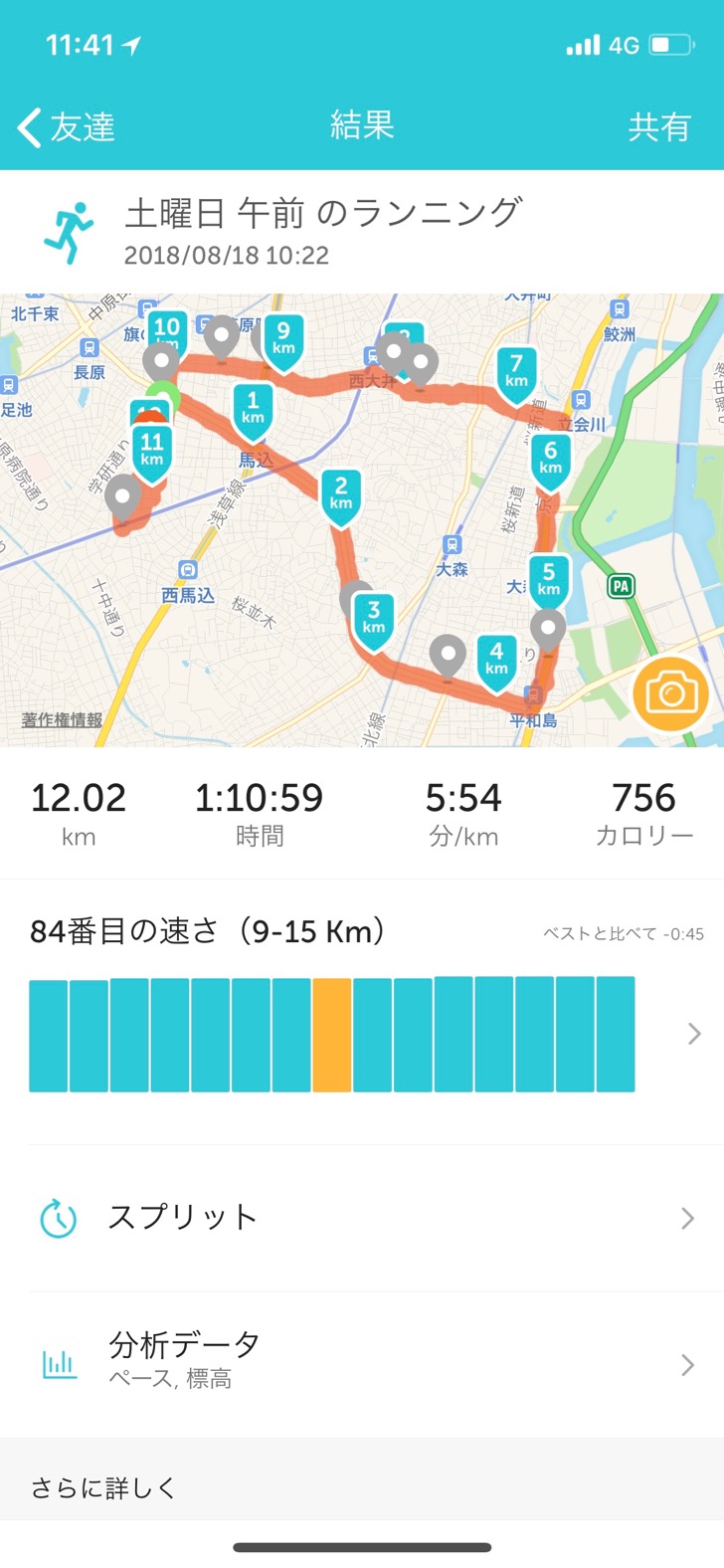The width and height of the screenshot is (724, 1568).
Task: Go back to 友達 screen
Action: pyautogui.click(x=66, y=127)
